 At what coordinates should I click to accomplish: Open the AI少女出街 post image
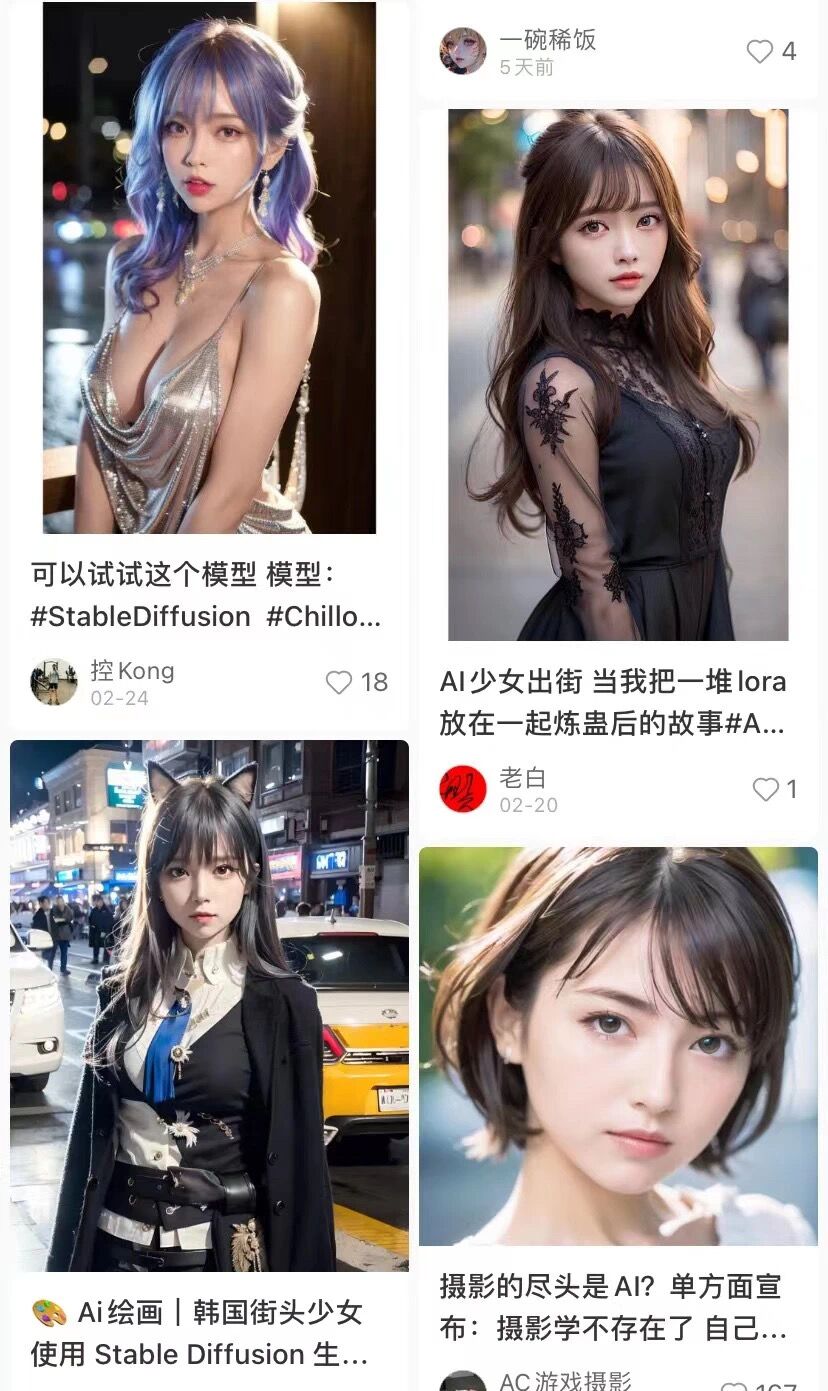coord(617,375)
